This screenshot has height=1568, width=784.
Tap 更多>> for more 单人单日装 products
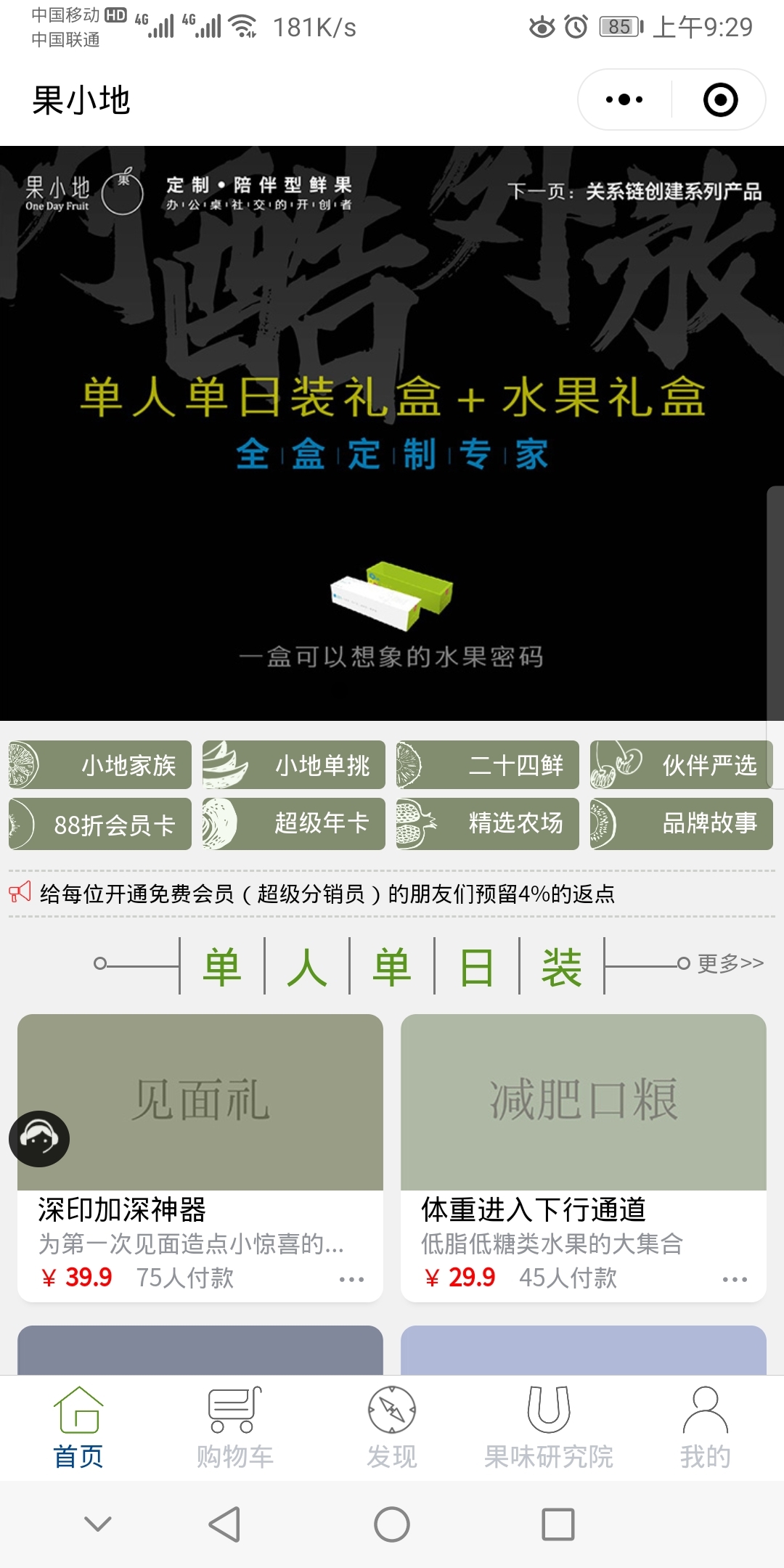click(730, 963)
